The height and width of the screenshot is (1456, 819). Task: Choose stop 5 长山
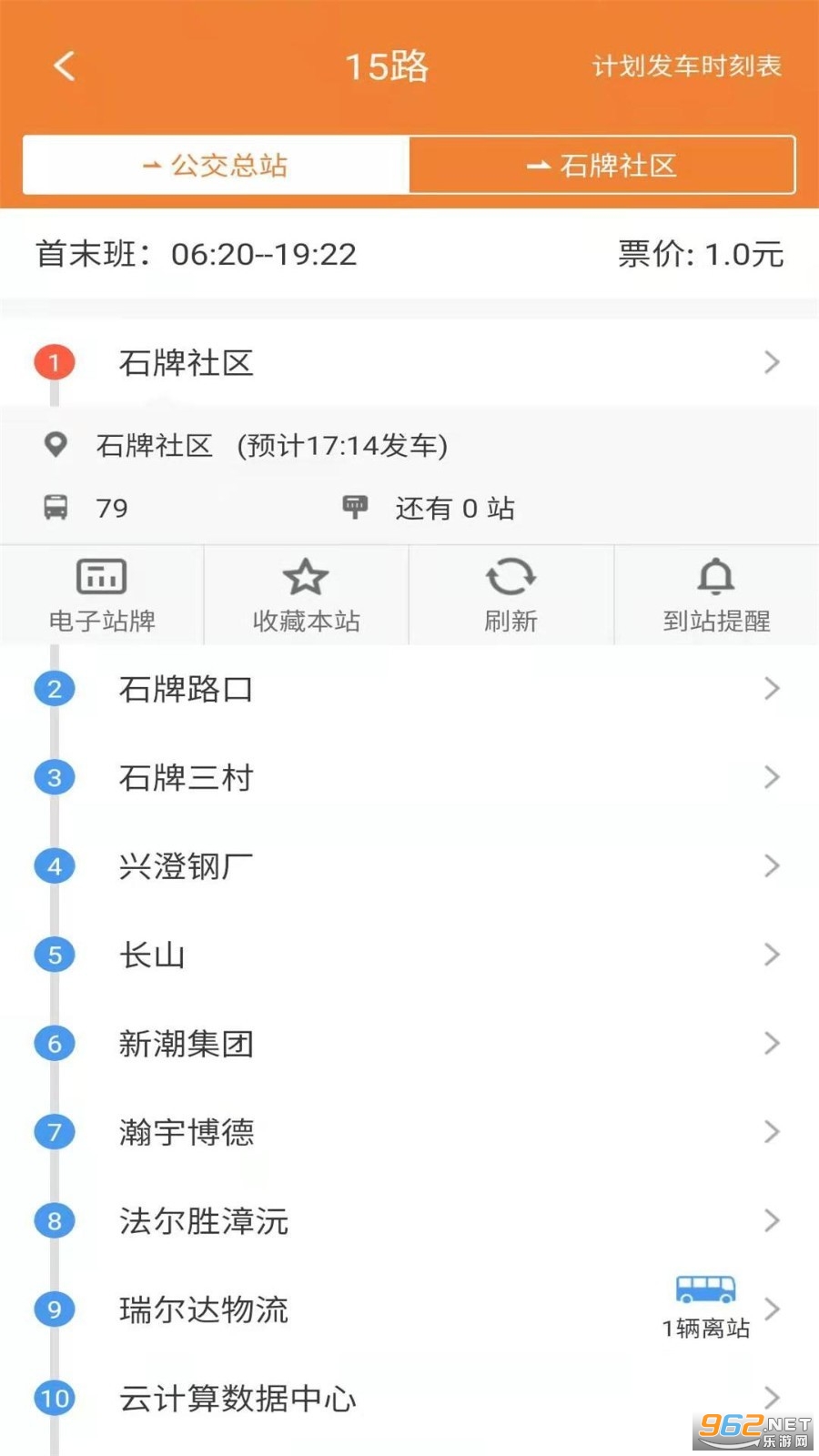pos(409,955)
